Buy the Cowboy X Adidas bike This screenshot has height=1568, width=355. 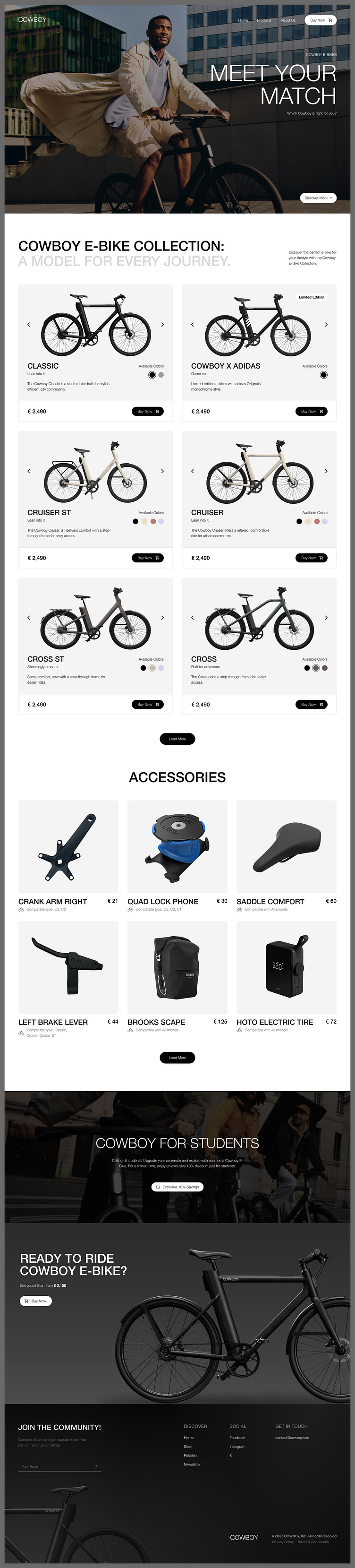[311, 412]
